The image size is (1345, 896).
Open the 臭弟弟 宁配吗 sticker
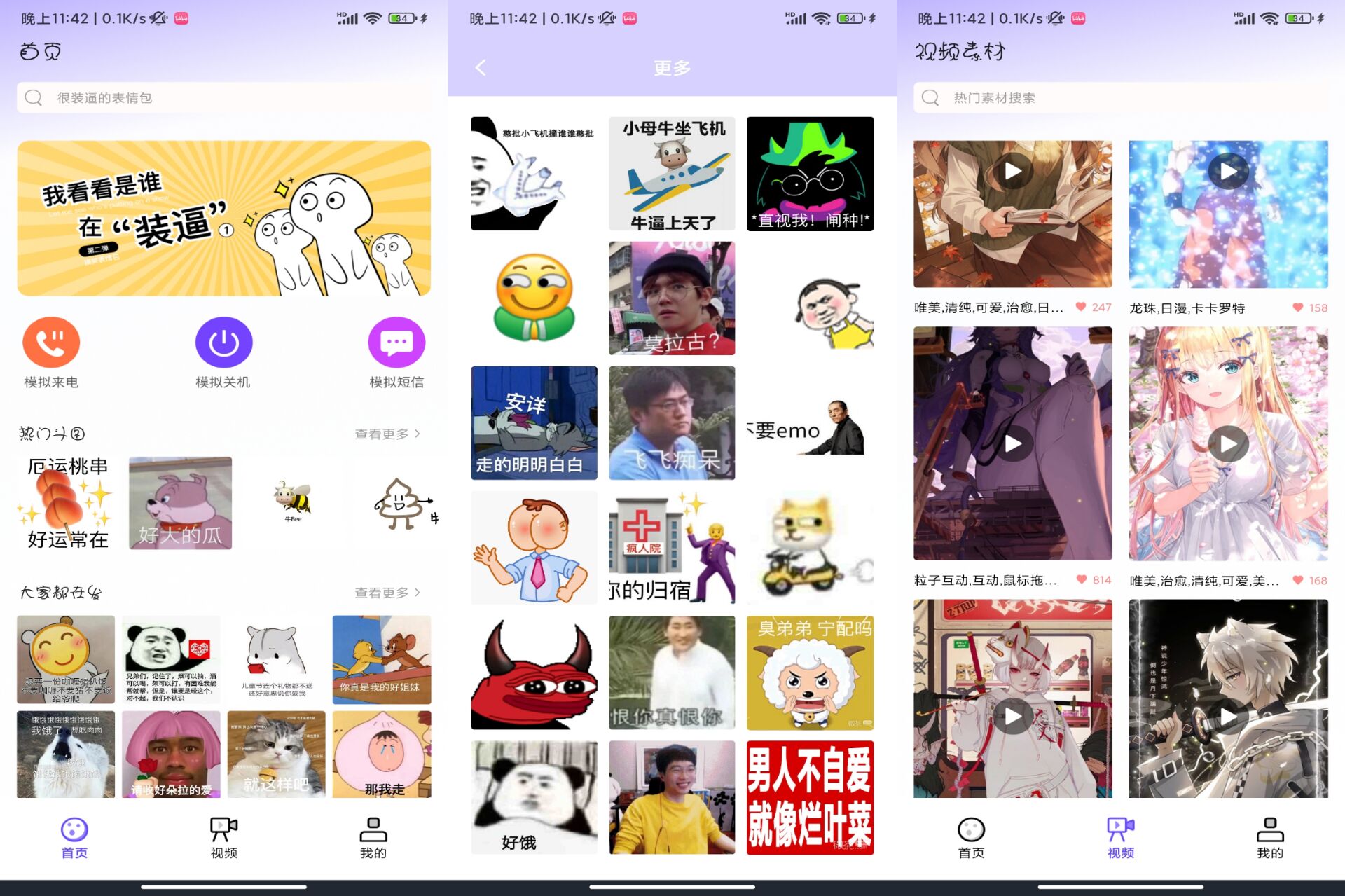tap(810, 673)
